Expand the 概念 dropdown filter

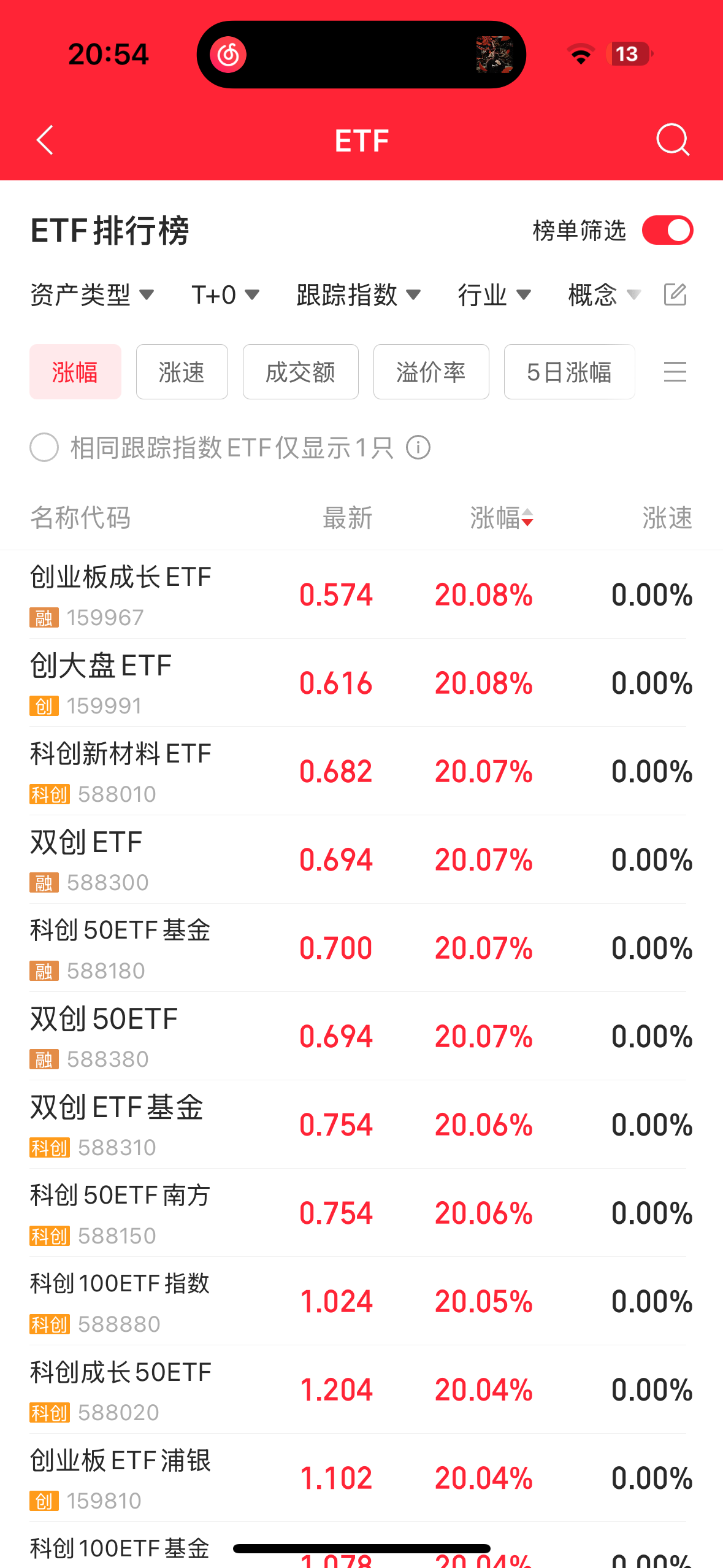coord(604,295)
